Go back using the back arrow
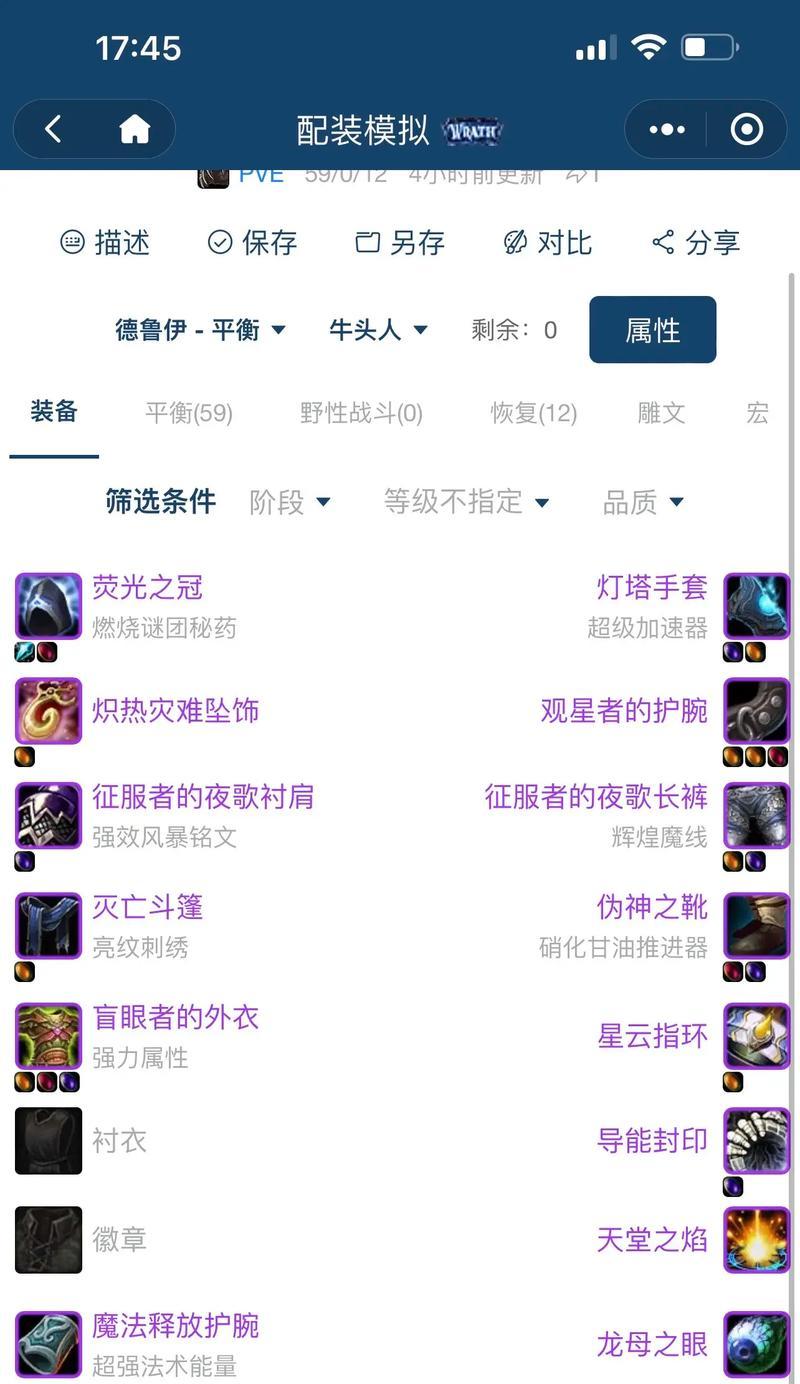 click(54, 129)
